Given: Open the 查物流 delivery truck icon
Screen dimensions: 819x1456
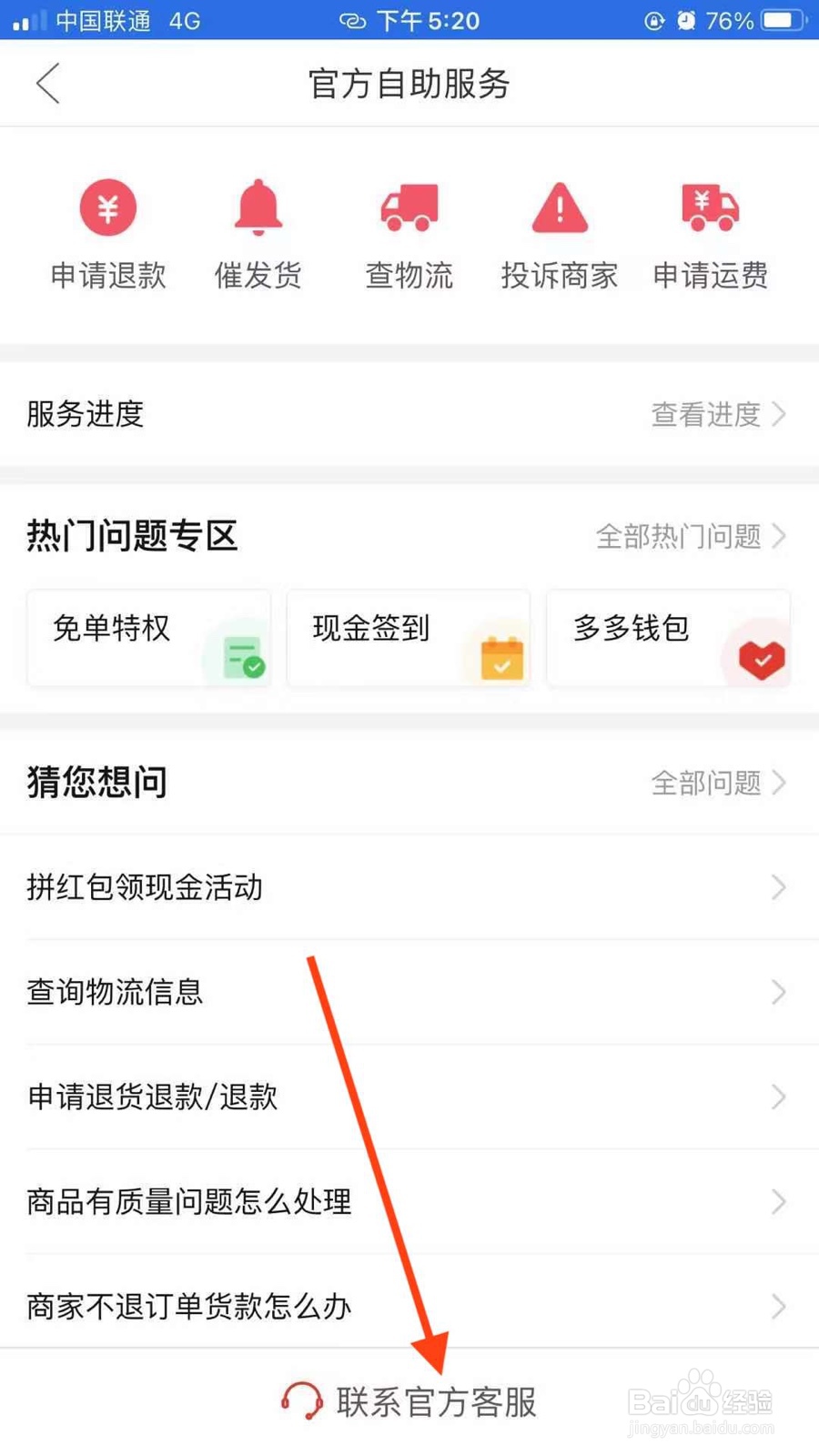Looking at the screenshot, I should [409, 207].
